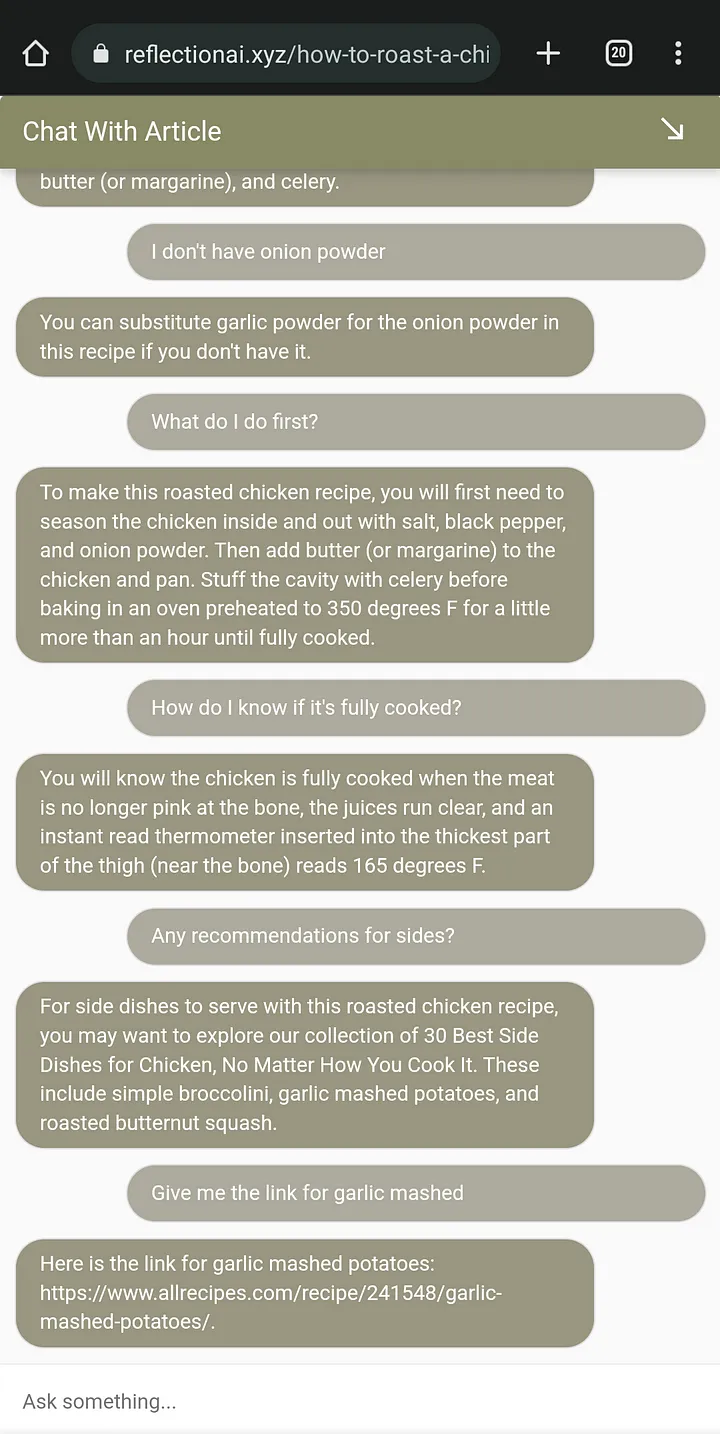Go to the browser home page
This screenshot has width=720, height=1434.
tap(36, 53)
